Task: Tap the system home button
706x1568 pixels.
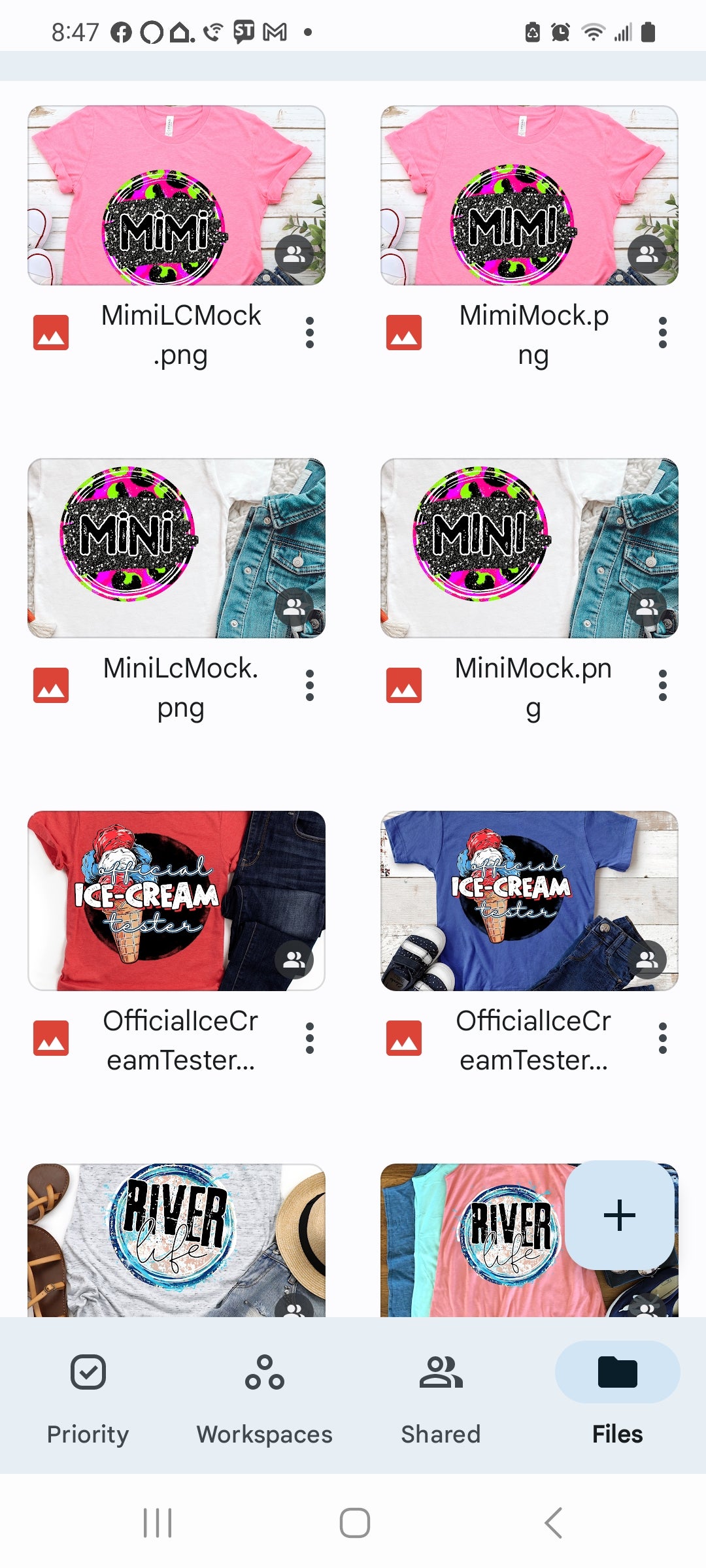Action: 354,1524
